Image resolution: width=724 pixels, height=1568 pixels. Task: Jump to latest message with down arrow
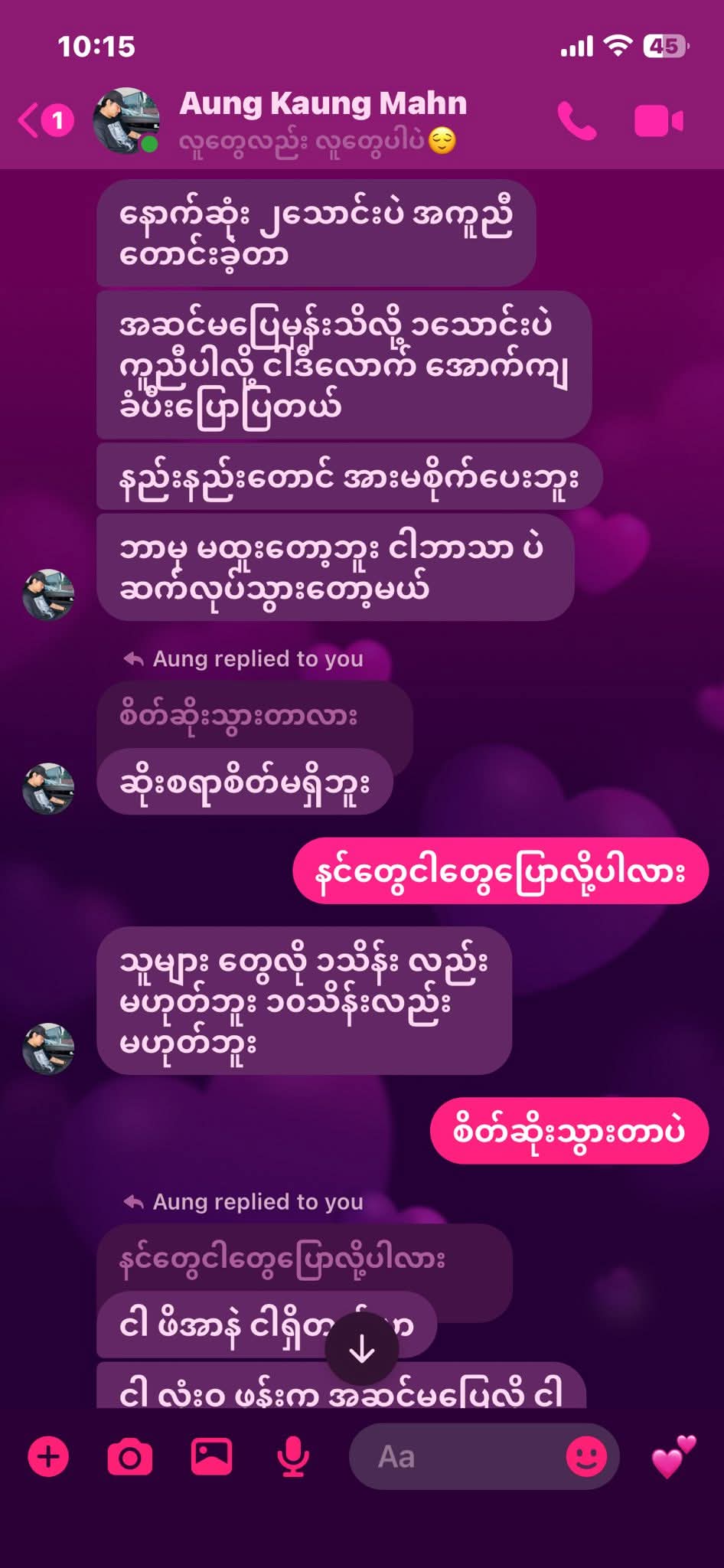tap(361, 1350)
